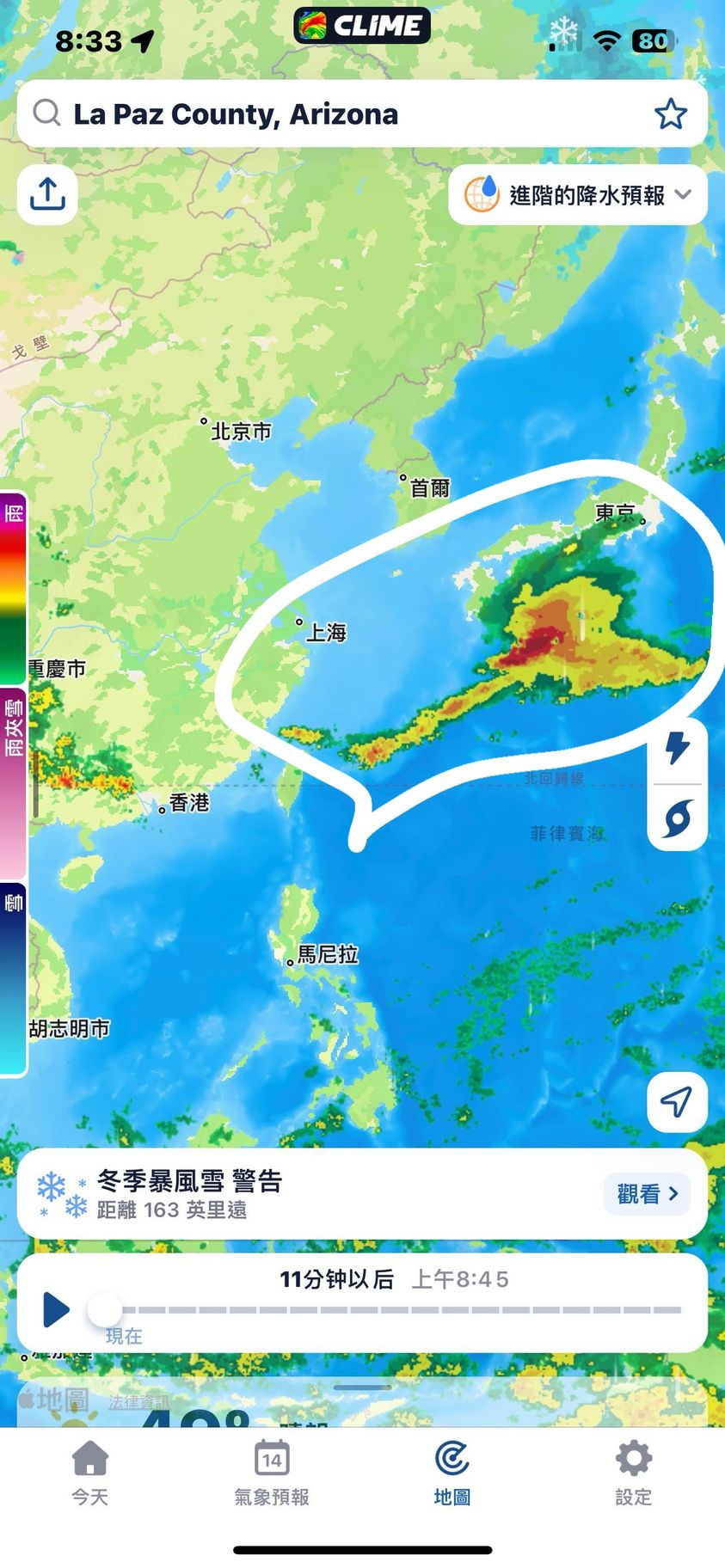Switch to the 氣象預報 tab
Image resolution: width=725 pixels, height=1568 pixels.
coord(272,1473)
